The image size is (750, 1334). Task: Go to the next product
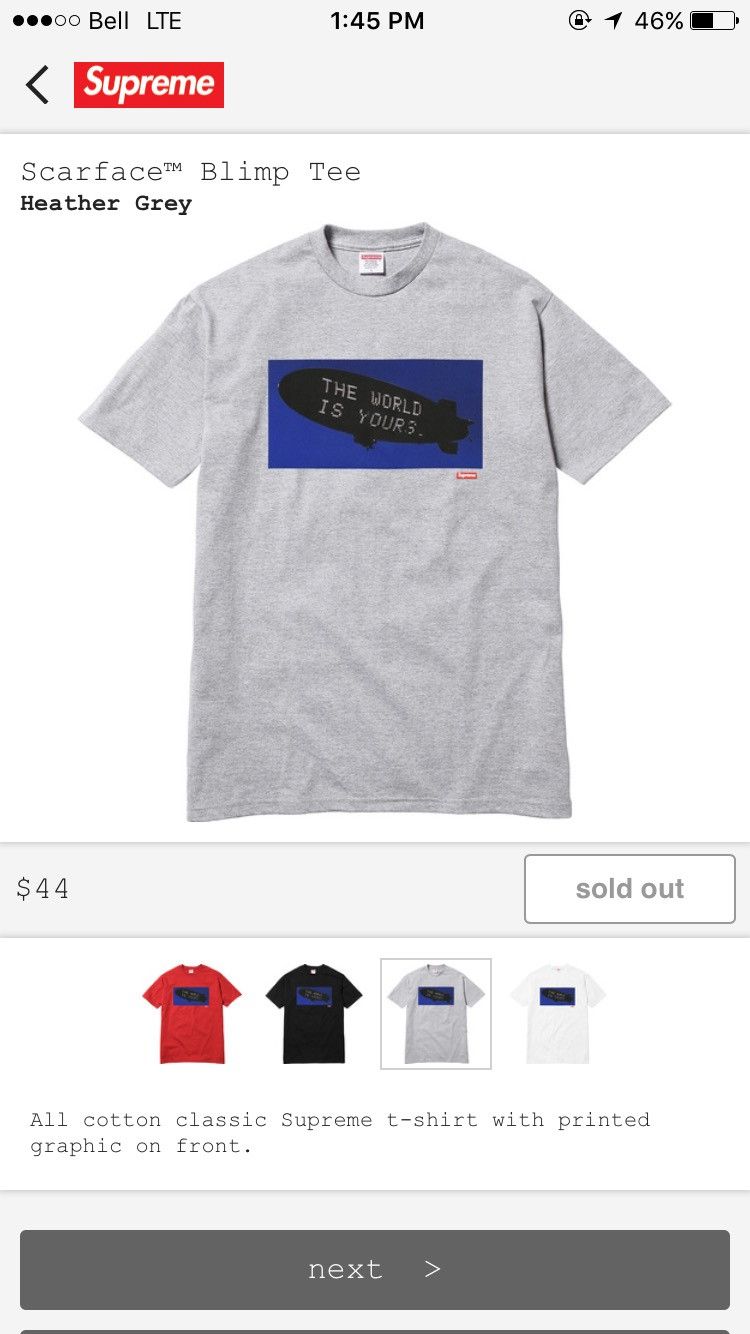pos(375,1269)
